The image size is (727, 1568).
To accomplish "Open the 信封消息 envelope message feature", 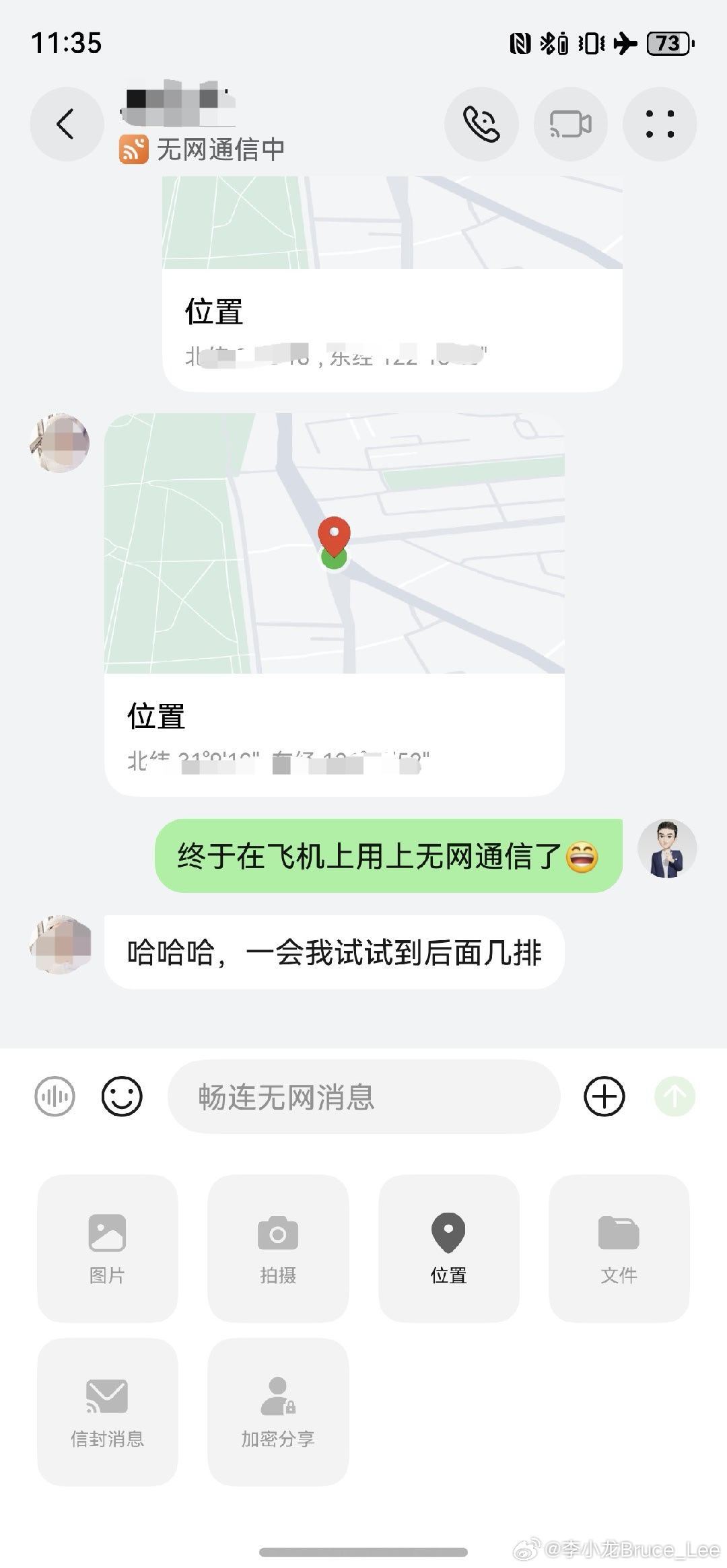I will [108, 1410].
